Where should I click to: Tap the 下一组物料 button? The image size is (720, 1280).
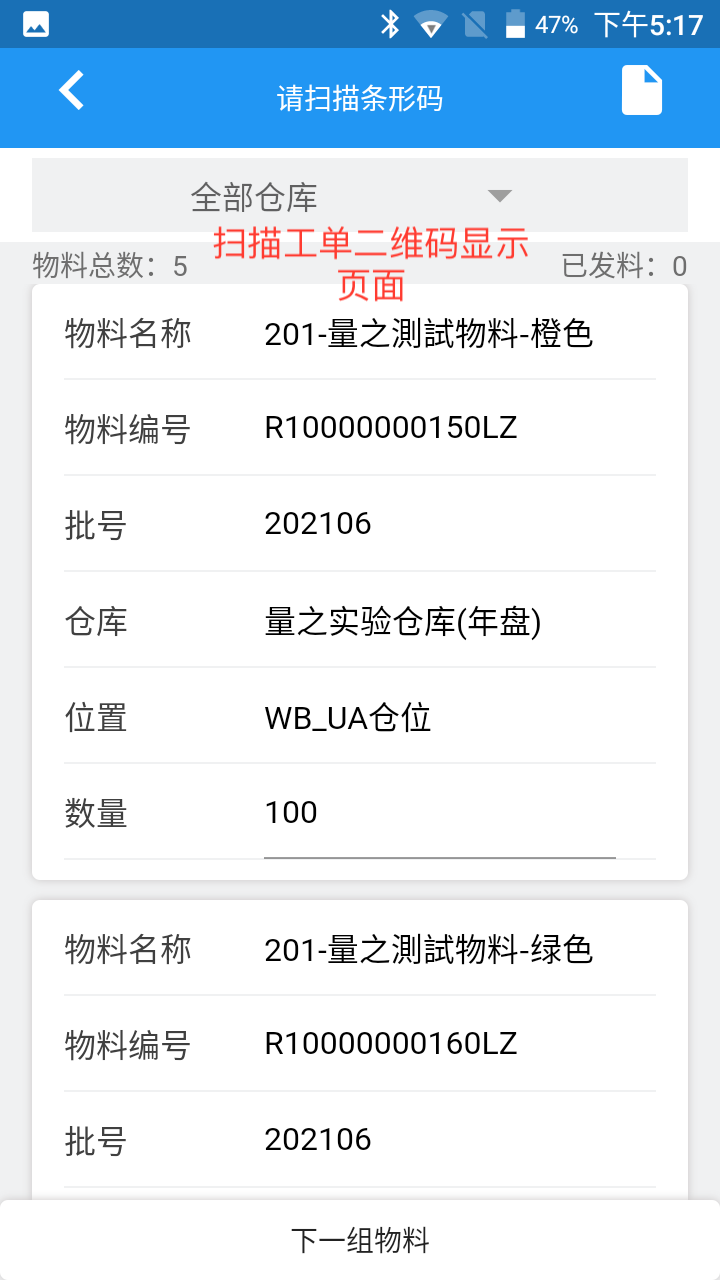pos(360,1240)
